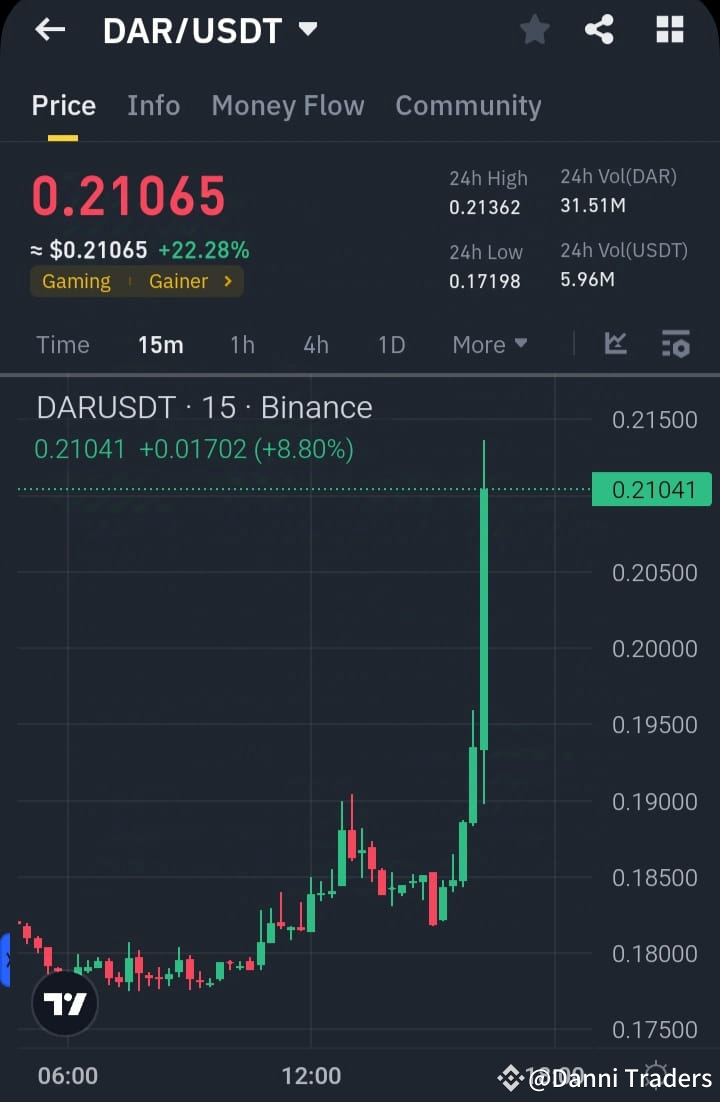Tap the 15m interval currently active
Viewport: 720px width, 1102px height.
click(x=161, y=344)
